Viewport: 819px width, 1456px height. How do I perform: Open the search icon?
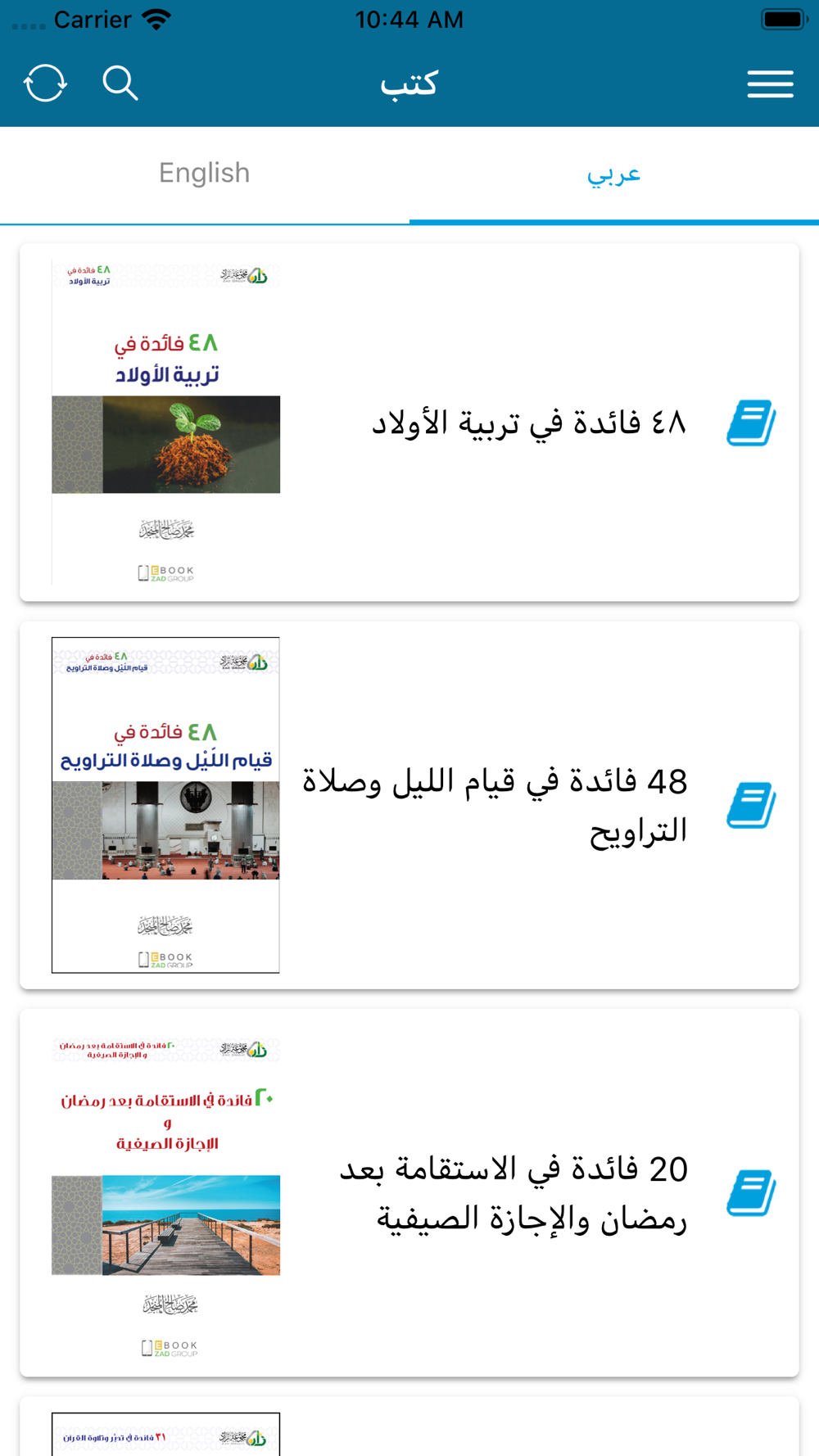120,84
